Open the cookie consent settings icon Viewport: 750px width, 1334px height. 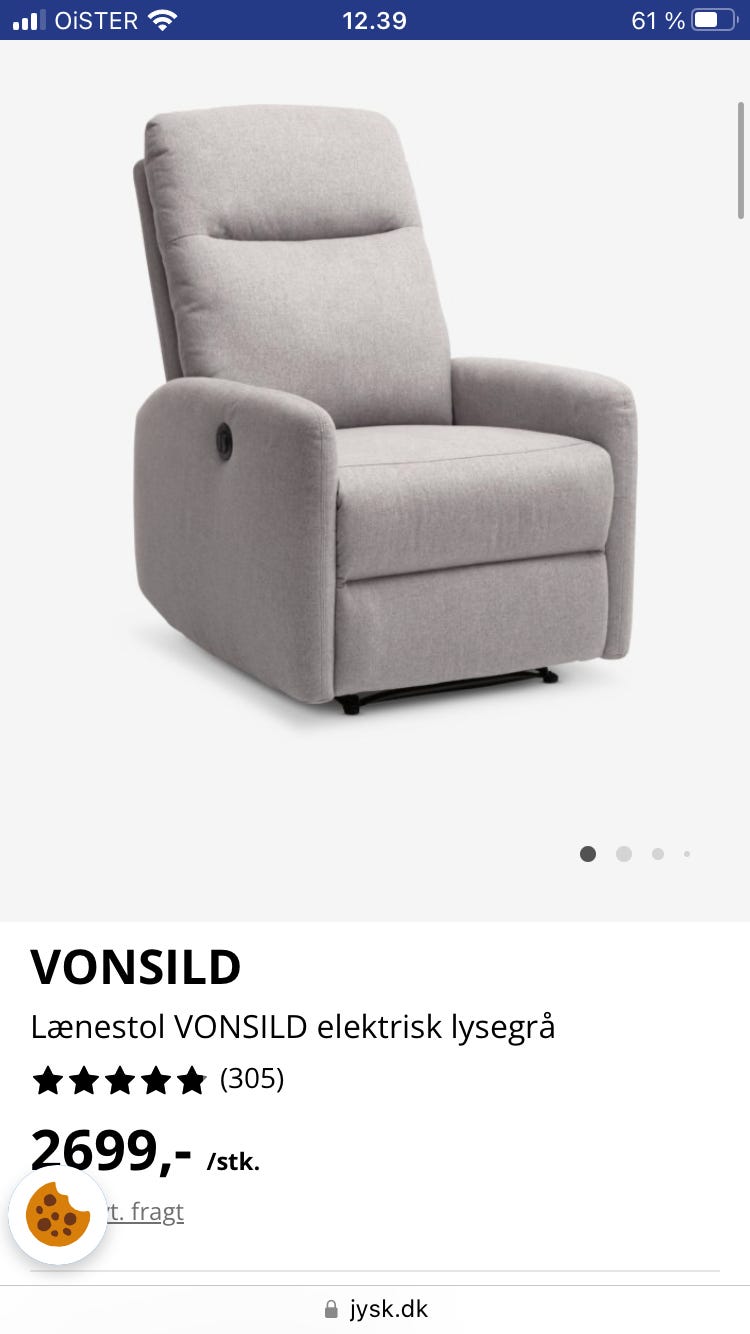pyautogui.click(x=58, y=1217)
